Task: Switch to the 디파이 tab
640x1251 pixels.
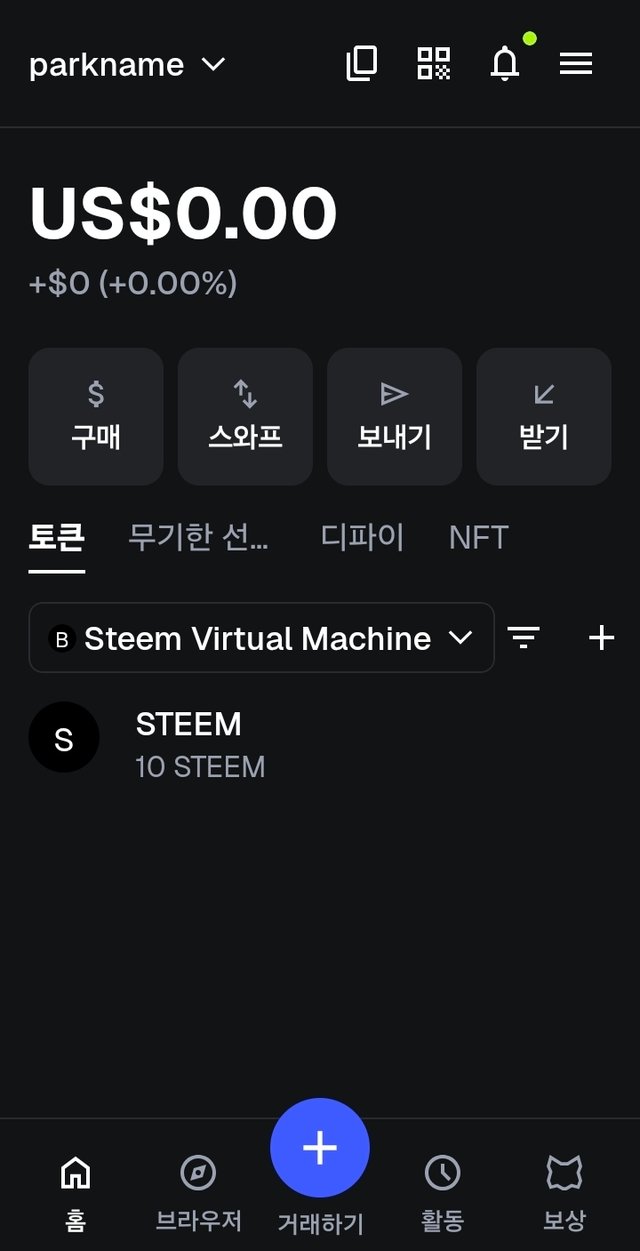Action: [362, 538]
